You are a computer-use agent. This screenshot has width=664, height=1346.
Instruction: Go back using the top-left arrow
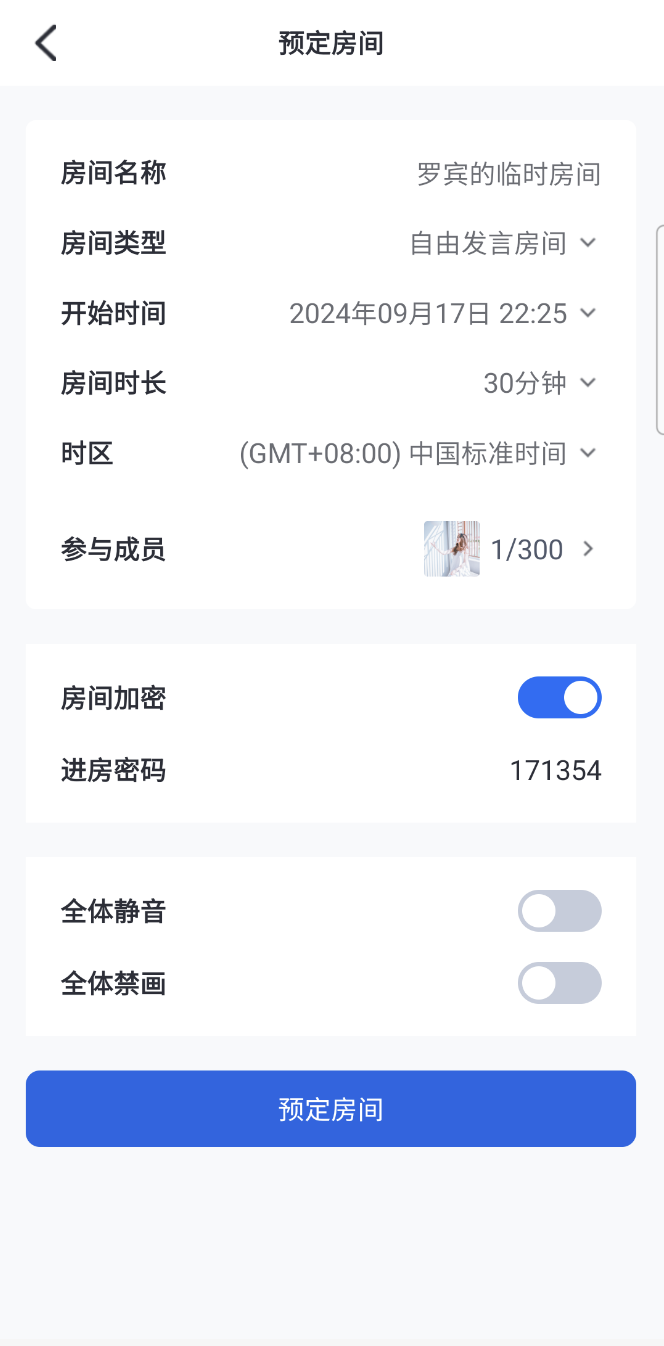click(46, 44)
